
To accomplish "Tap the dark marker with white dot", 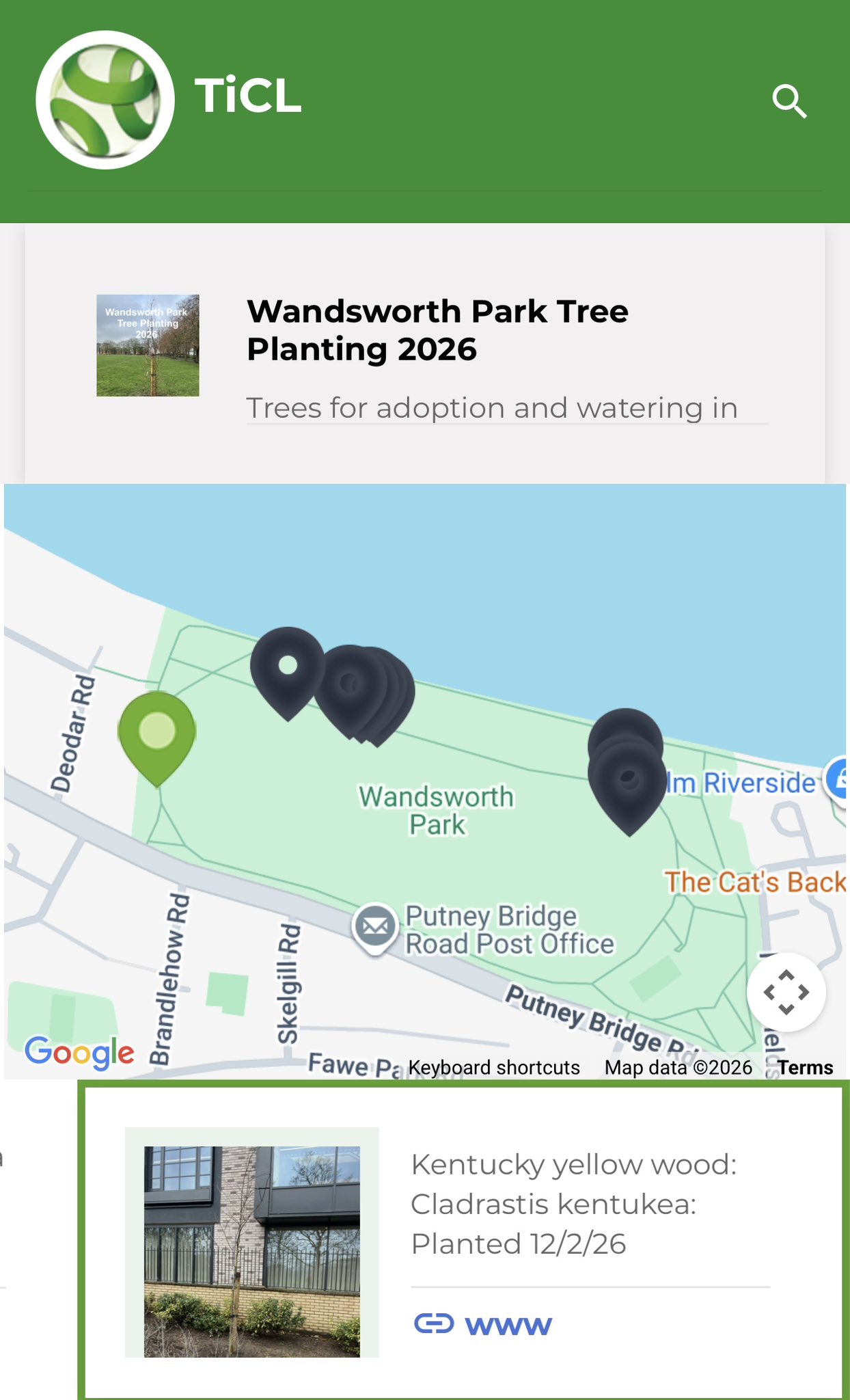I will pos(288,667).
